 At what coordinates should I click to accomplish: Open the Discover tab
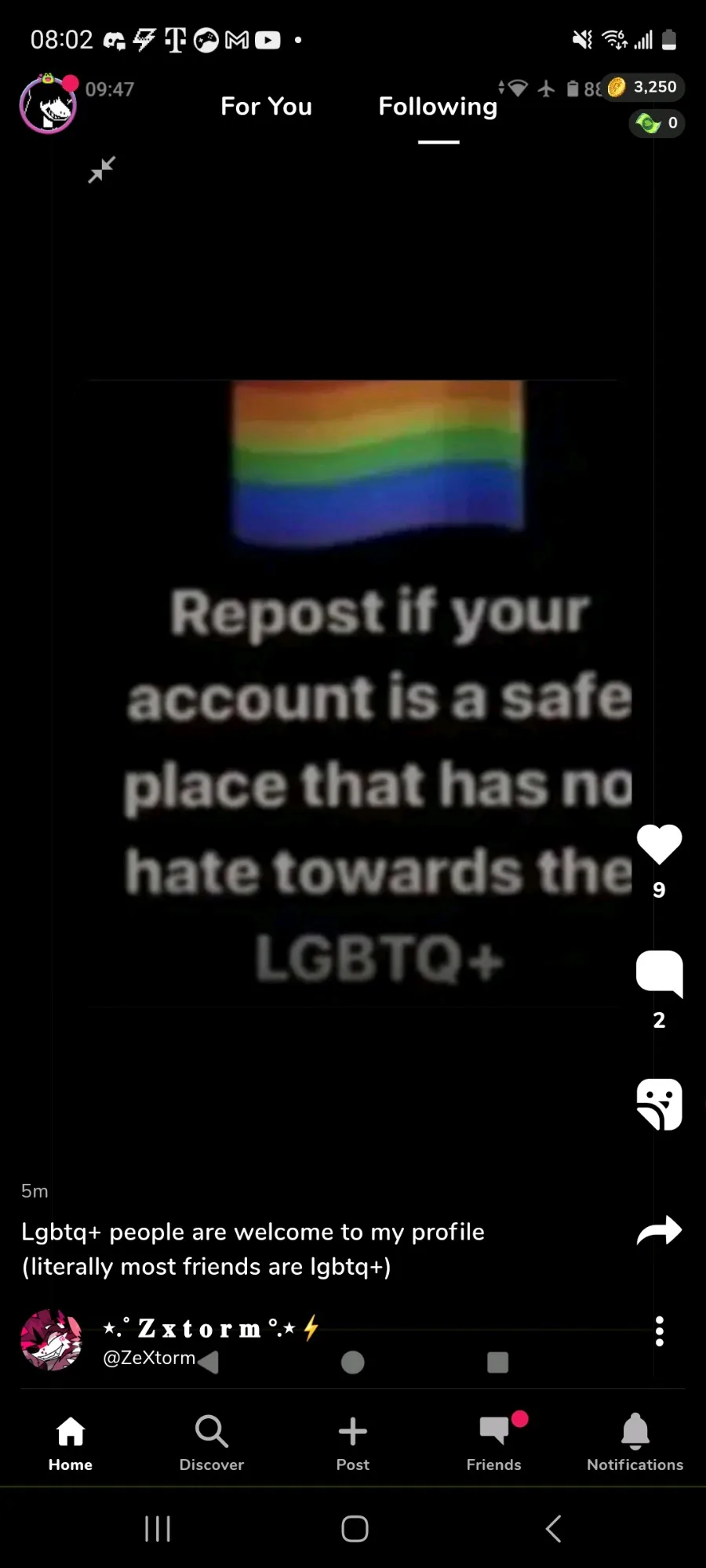pyautogui.click(x=212, y=1443)
